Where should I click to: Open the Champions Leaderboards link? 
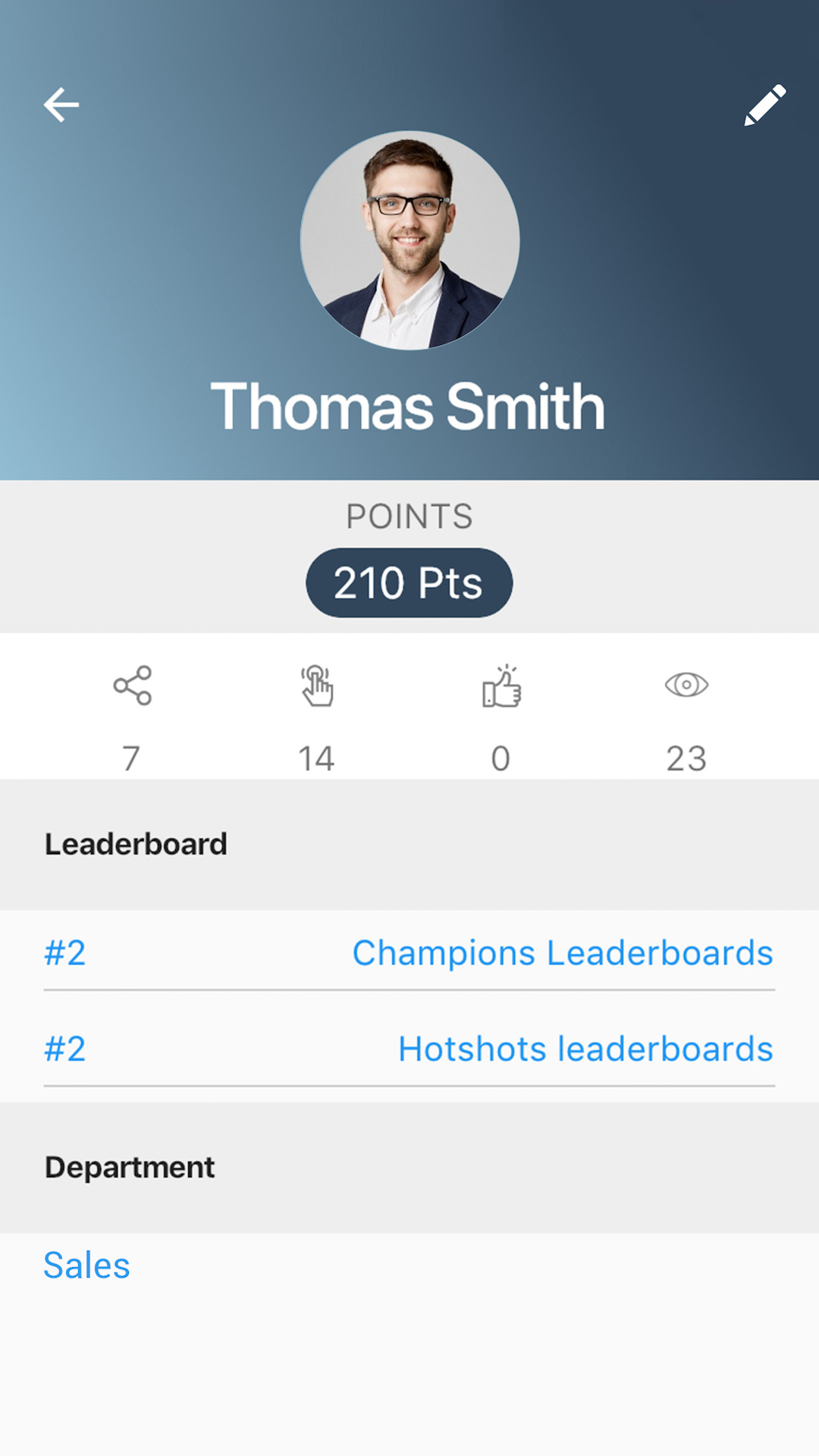(x=563, y=953)
